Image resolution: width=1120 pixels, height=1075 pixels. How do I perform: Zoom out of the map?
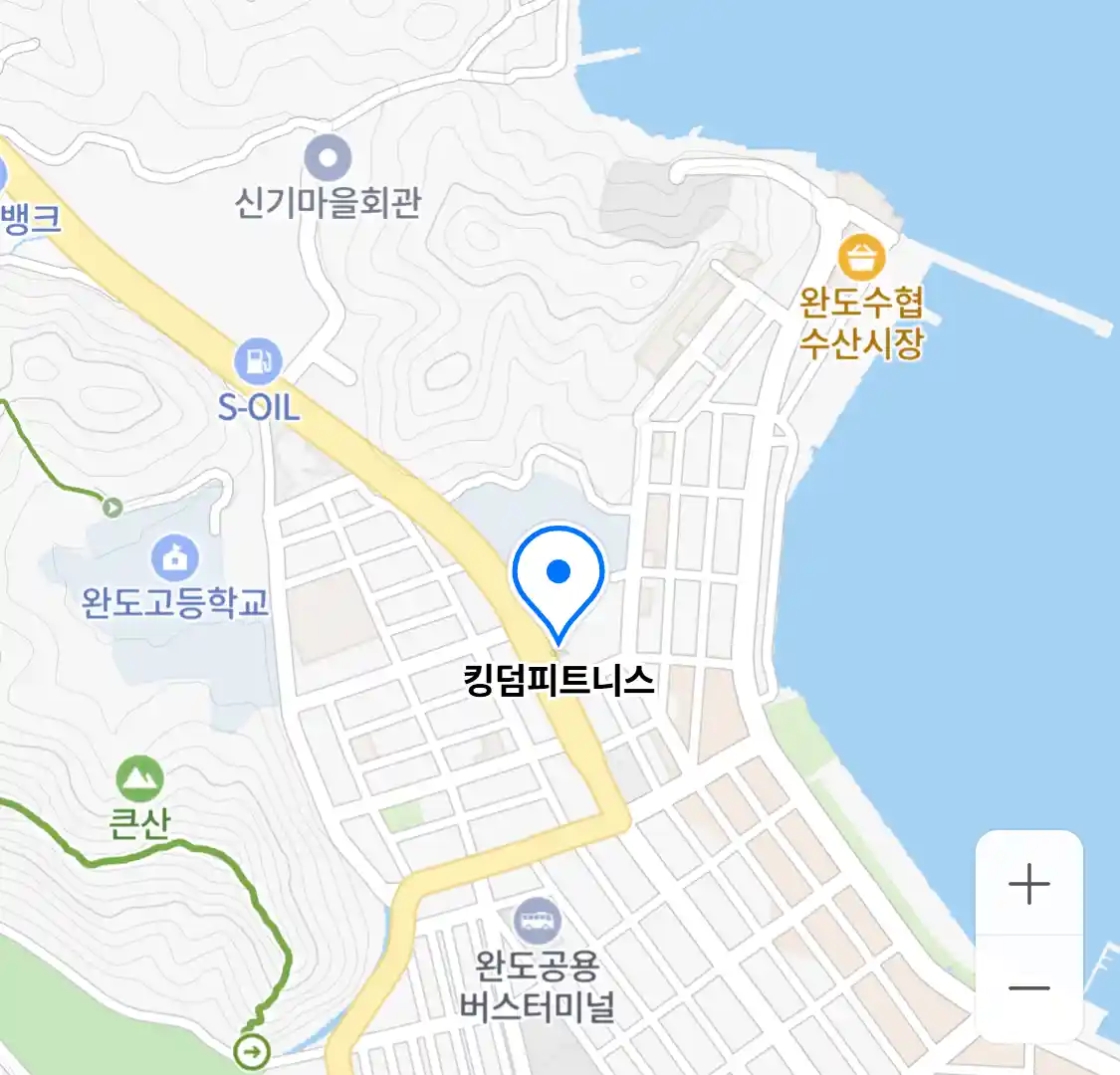coord(1028,988)
